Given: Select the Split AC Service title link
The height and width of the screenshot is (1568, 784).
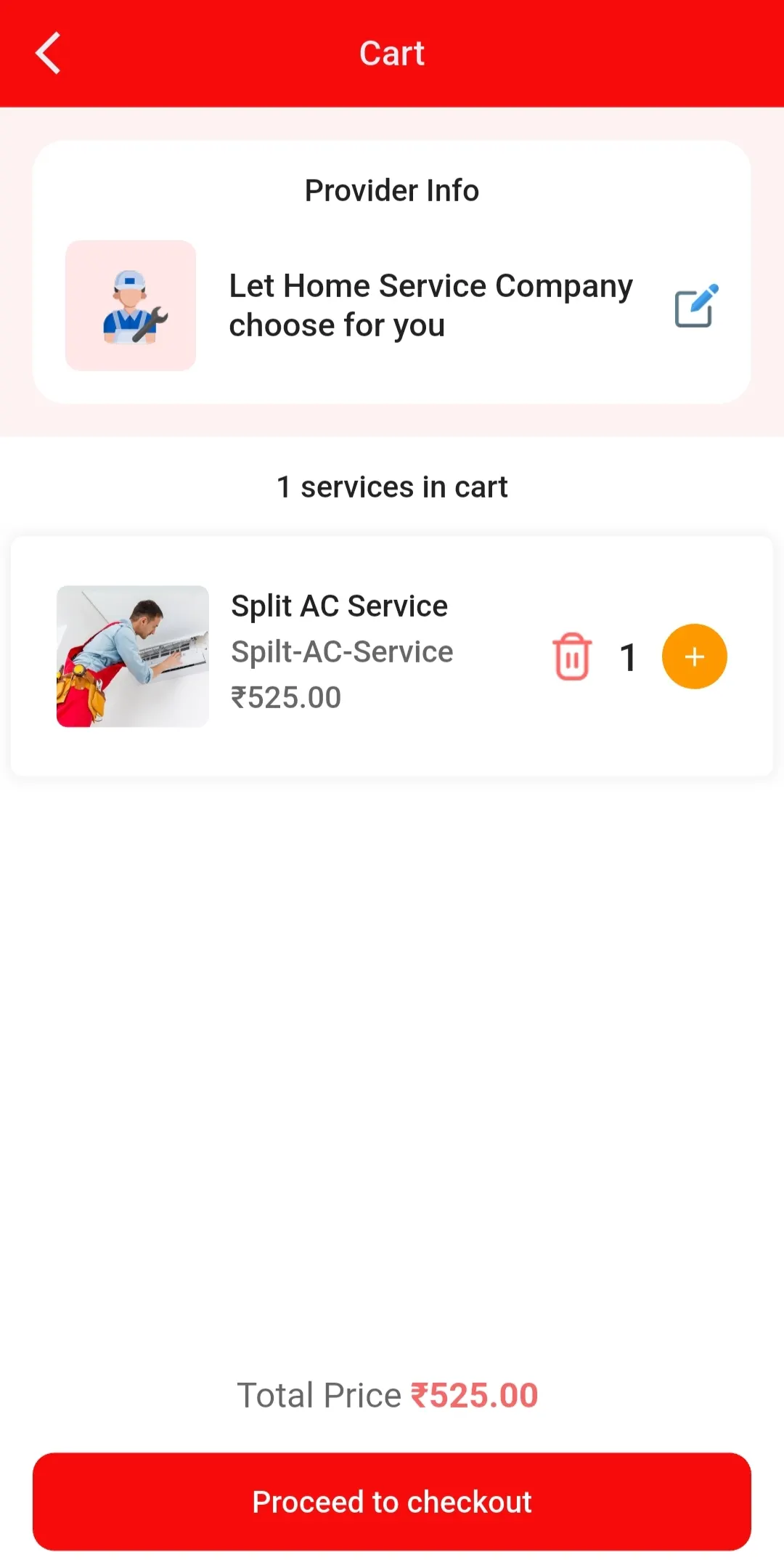Looking at the screenshot, I should click(x=338, y=605).
